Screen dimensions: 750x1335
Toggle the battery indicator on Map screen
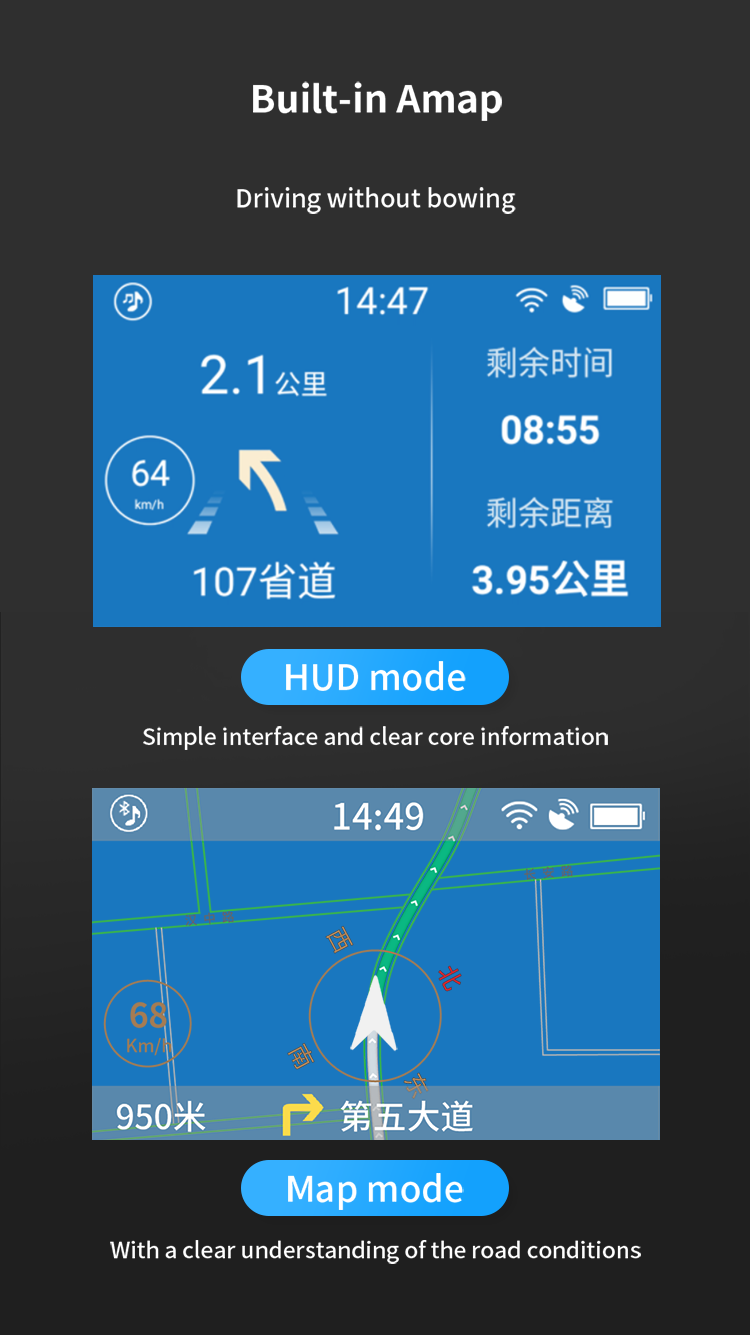click(614, 812)
